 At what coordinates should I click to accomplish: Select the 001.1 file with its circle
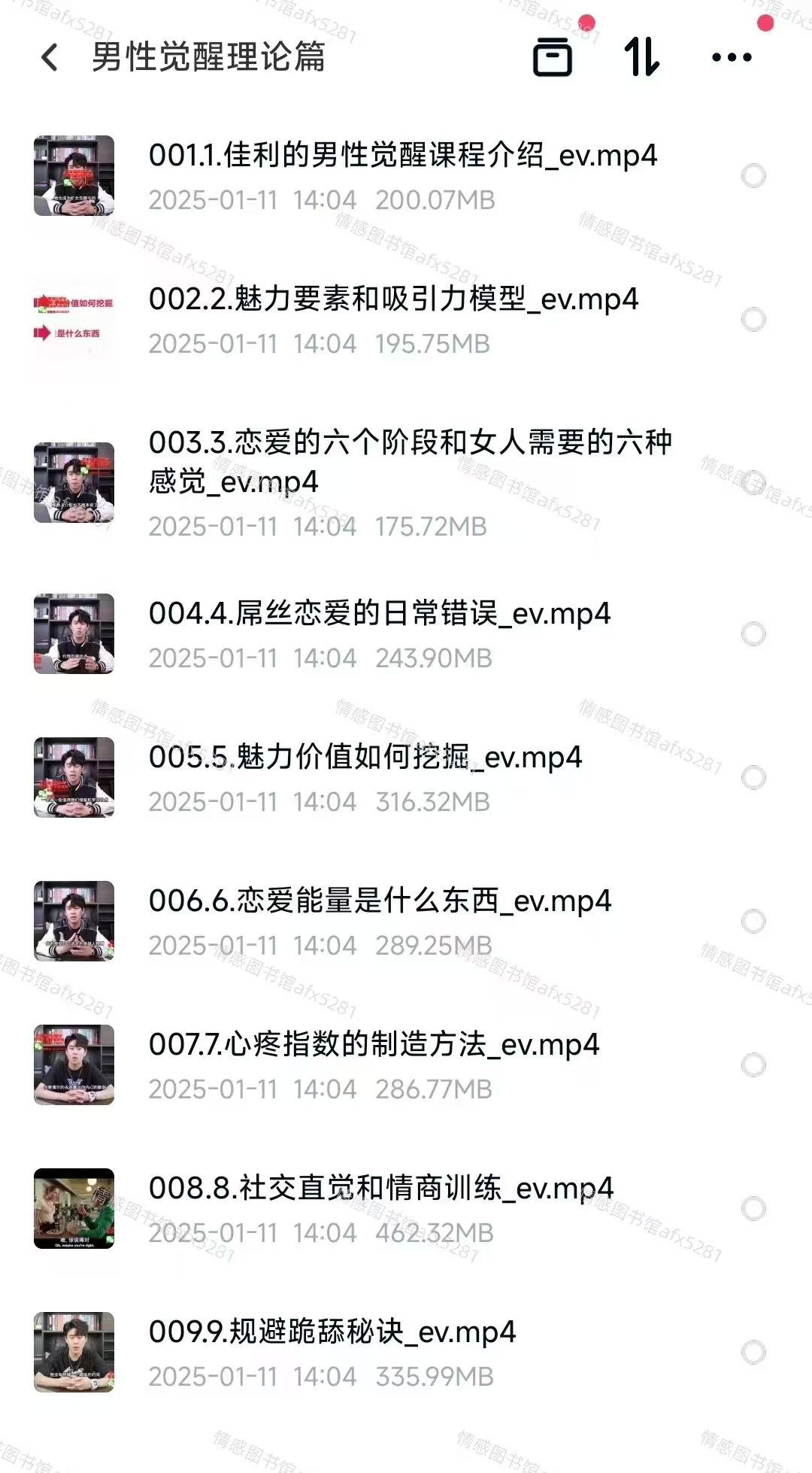tap(753, 176)
